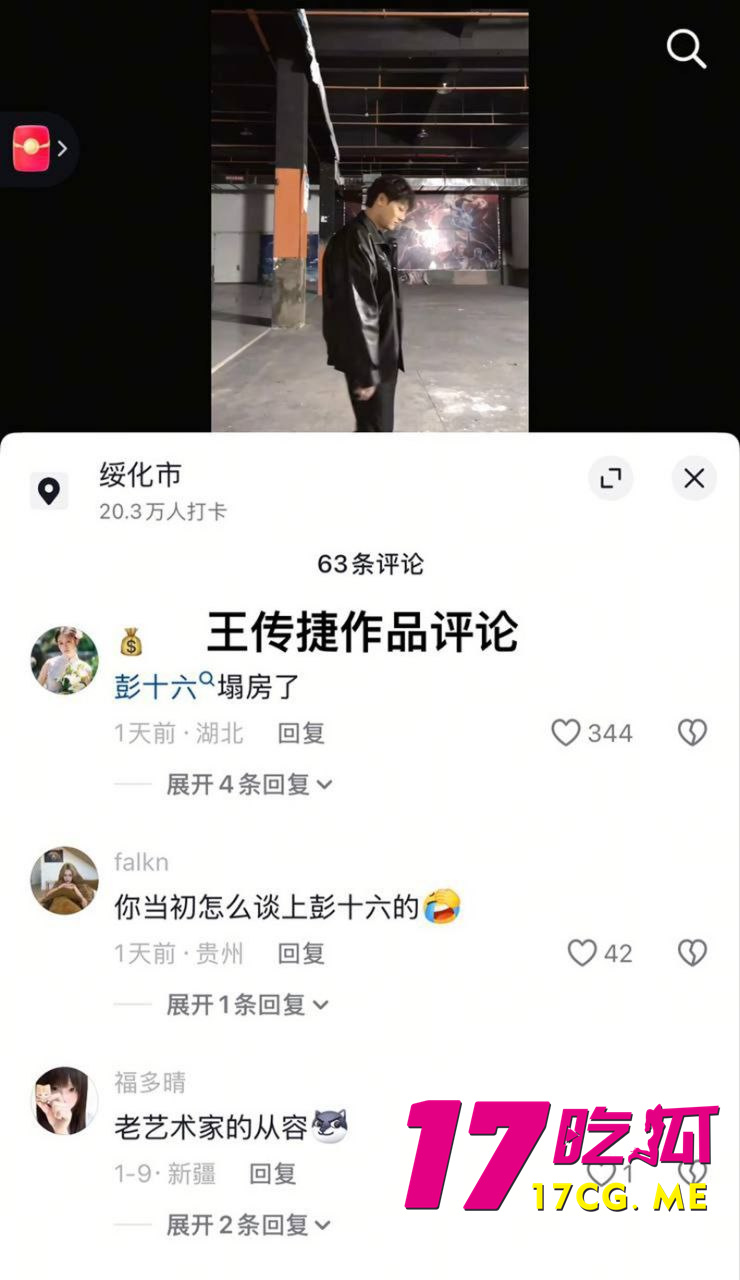Viewport: 740px width, 1280px height.
Task: Expand 4 replies under 塌房了 comment
Action: point(248,784)
